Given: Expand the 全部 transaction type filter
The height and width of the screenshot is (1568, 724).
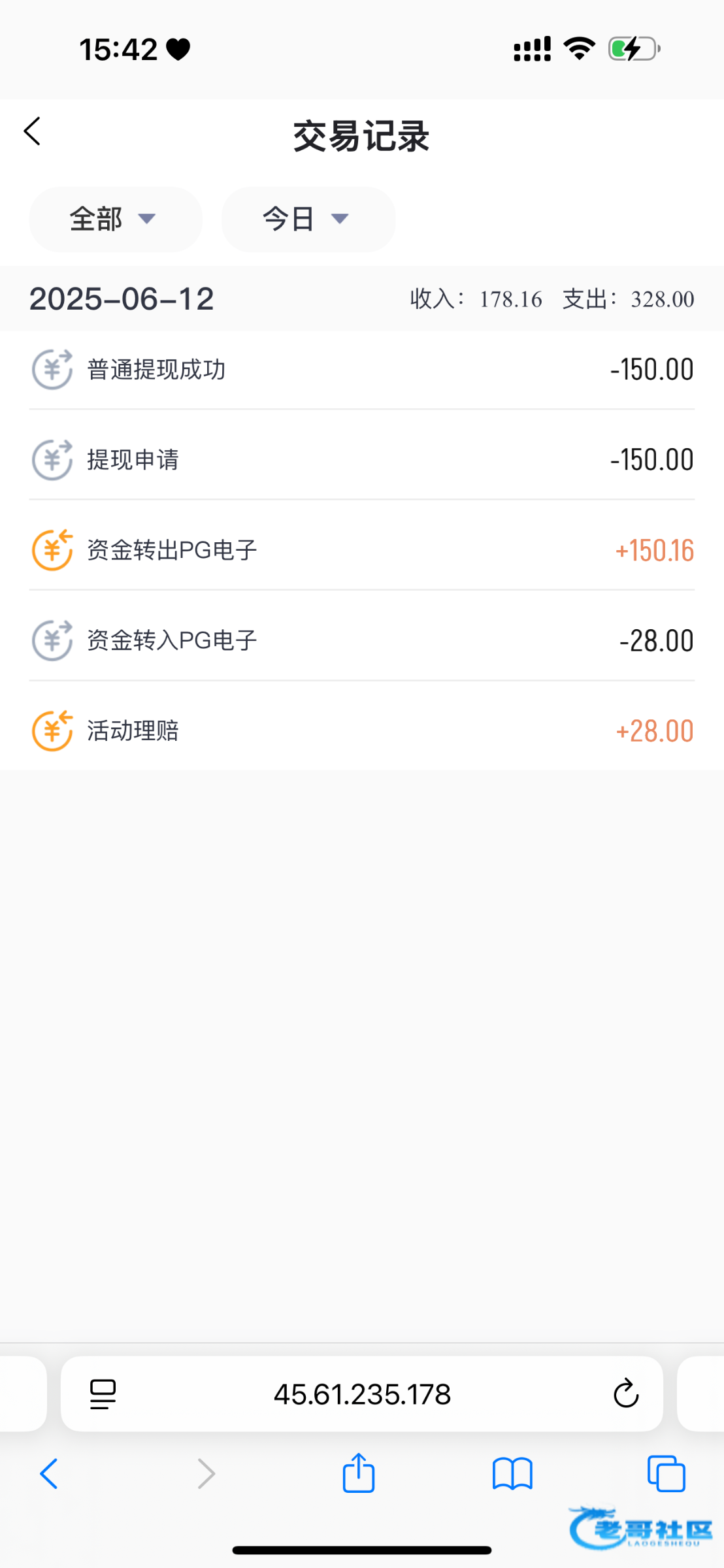Looking at the screenshot, I should tap(116, 219).
